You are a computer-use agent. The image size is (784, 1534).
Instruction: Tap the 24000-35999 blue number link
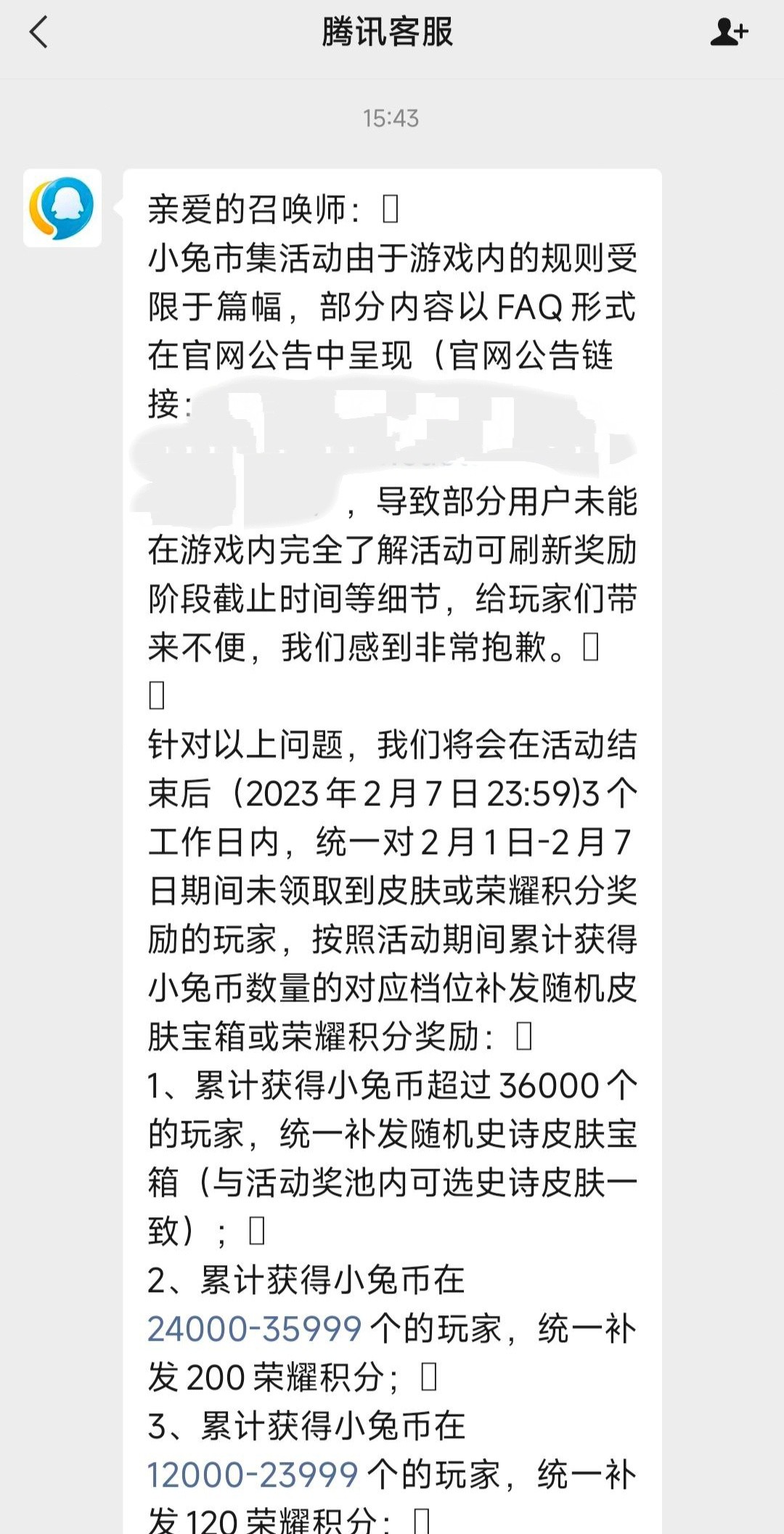point(254,1328)
